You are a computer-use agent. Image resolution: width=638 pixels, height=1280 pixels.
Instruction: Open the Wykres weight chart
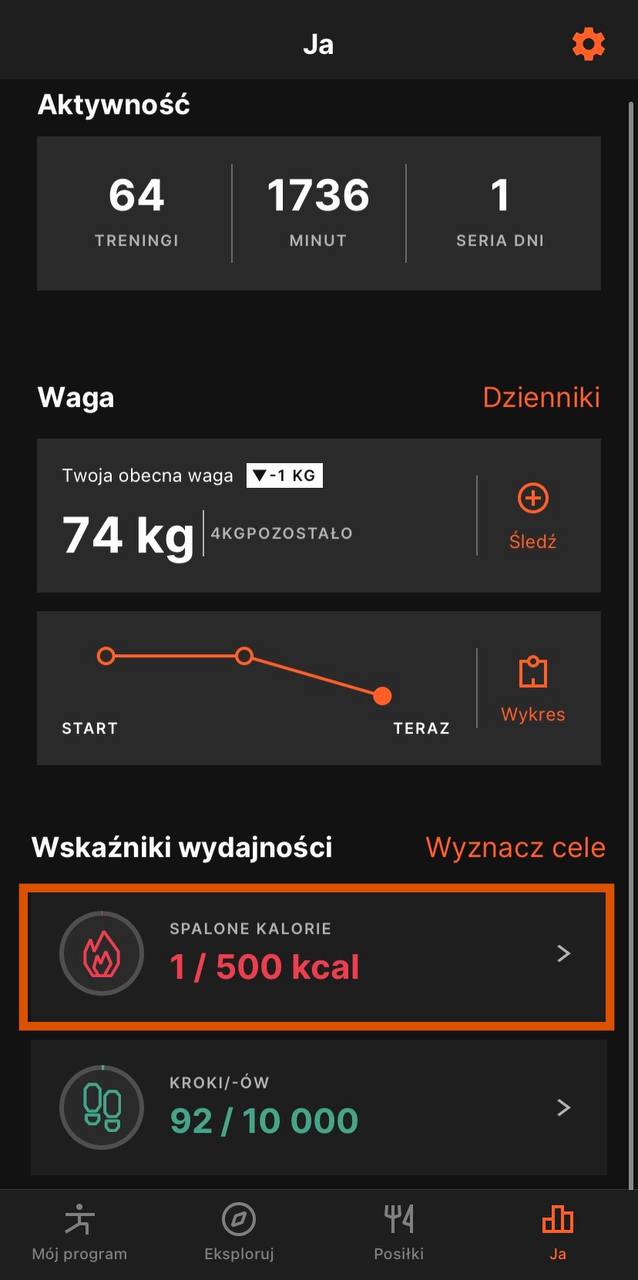point(533,690)
